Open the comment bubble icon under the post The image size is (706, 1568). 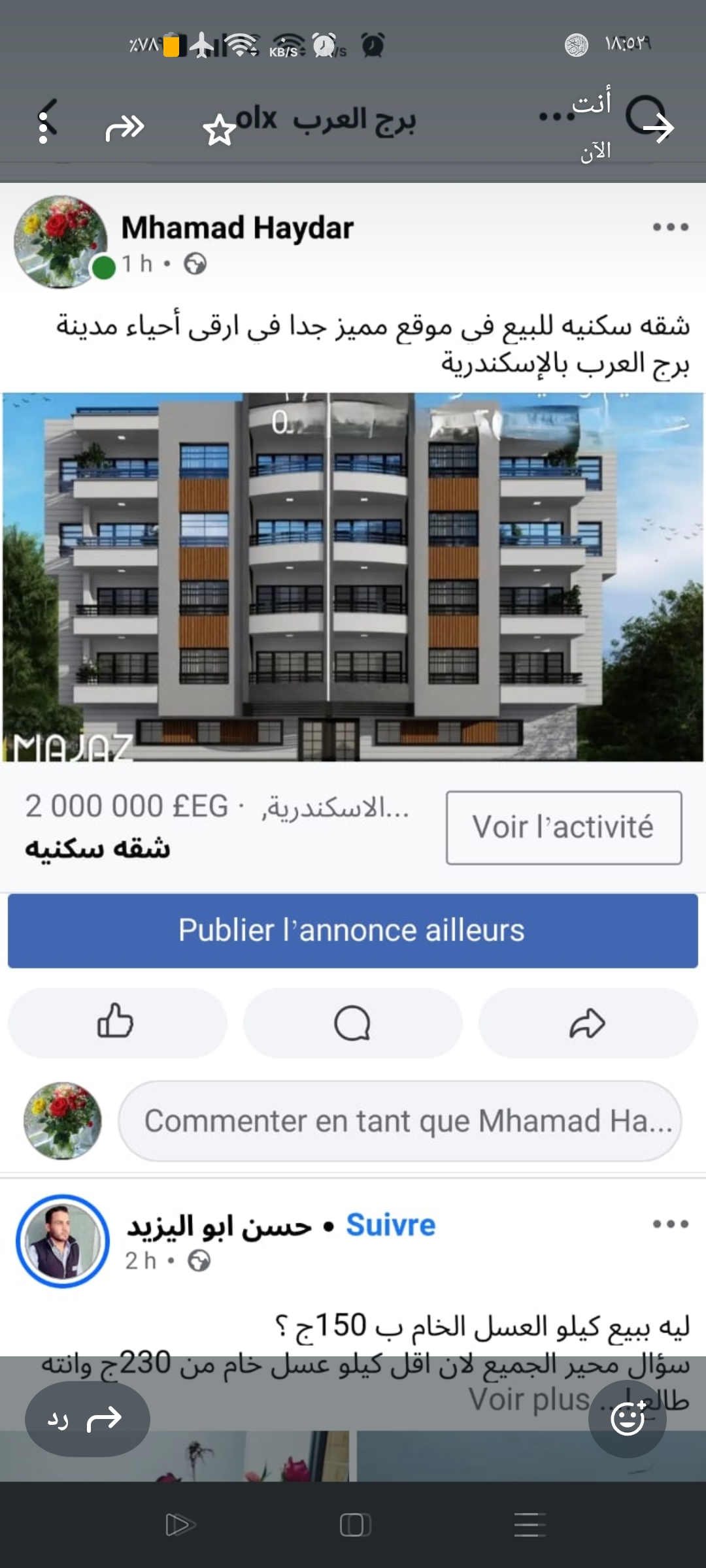pos(352,1022)
